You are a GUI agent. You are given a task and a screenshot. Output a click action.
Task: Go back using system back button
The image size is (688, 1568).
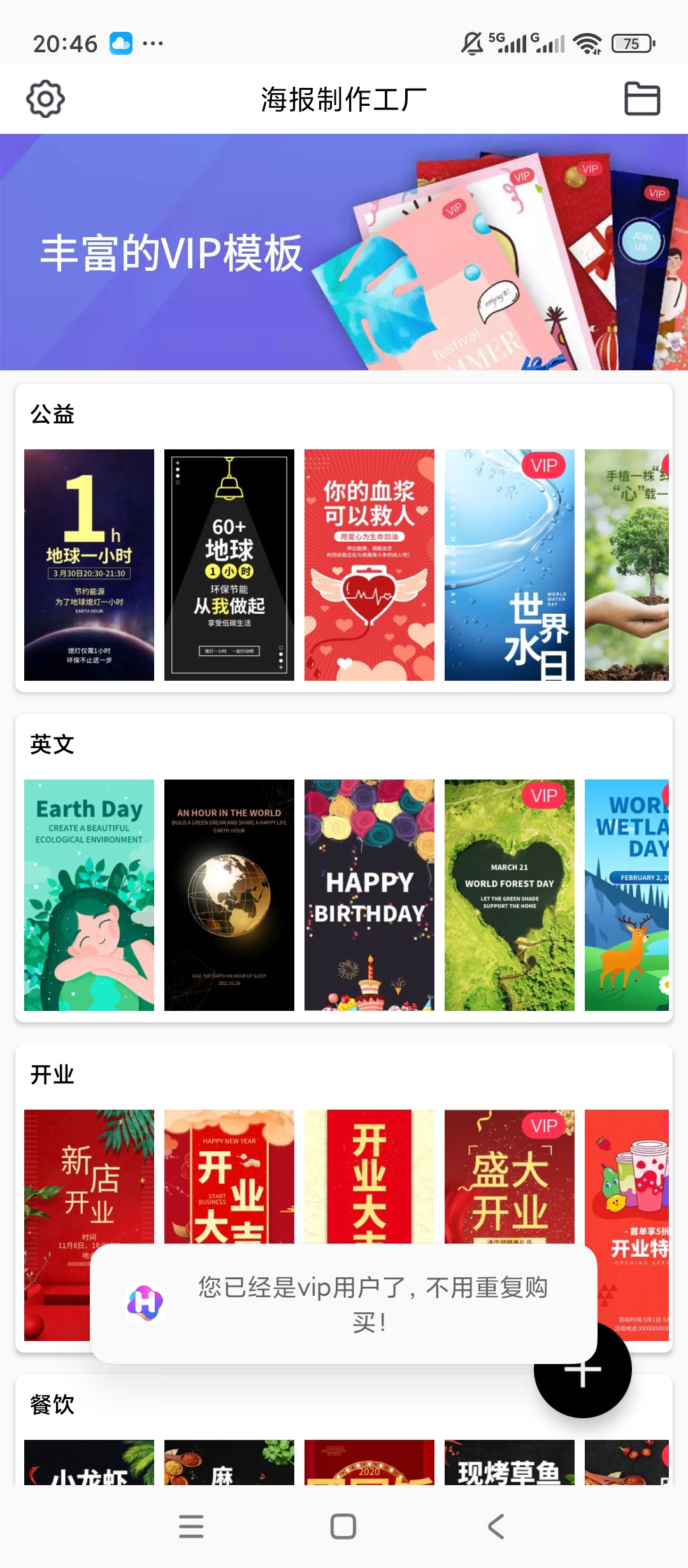pyautogui.click(x=496, y=1527)
